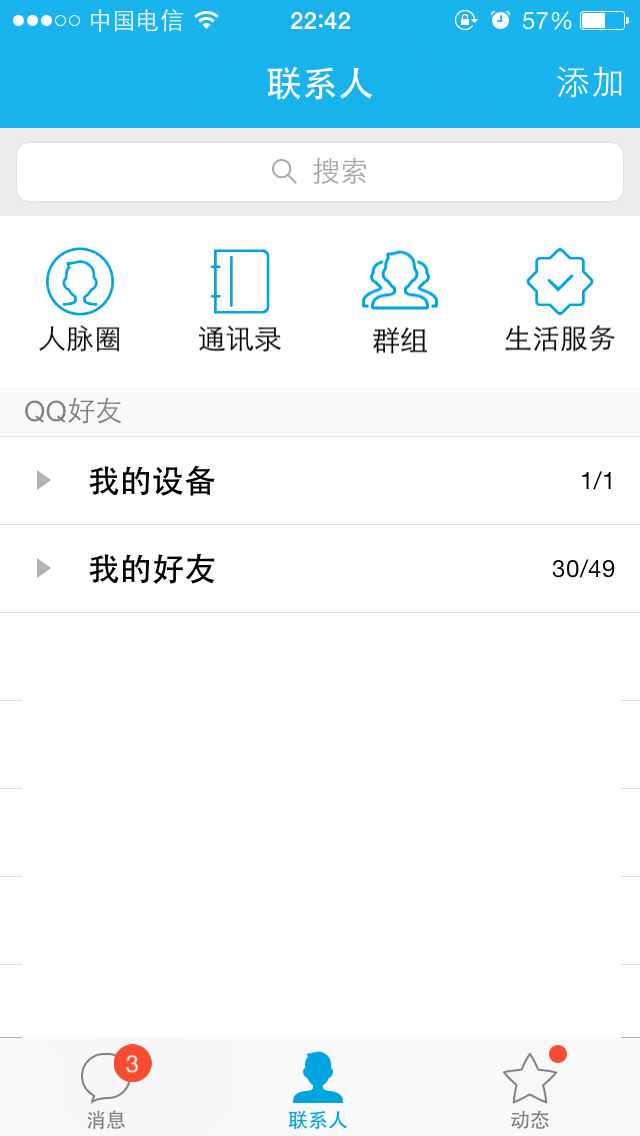Viewport: 640px width, 1136px height.
Task: Open the 搜索 search box
Action: (x=320, y=172)
